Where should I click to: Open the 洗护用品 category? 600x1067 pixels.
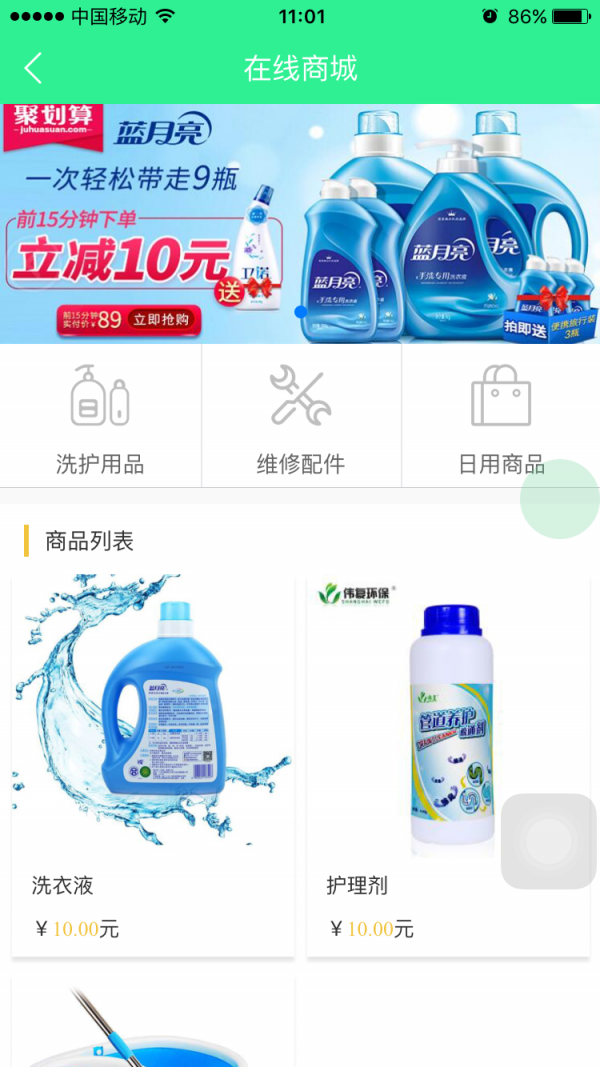pyautogui.click(x=100, y=417)
